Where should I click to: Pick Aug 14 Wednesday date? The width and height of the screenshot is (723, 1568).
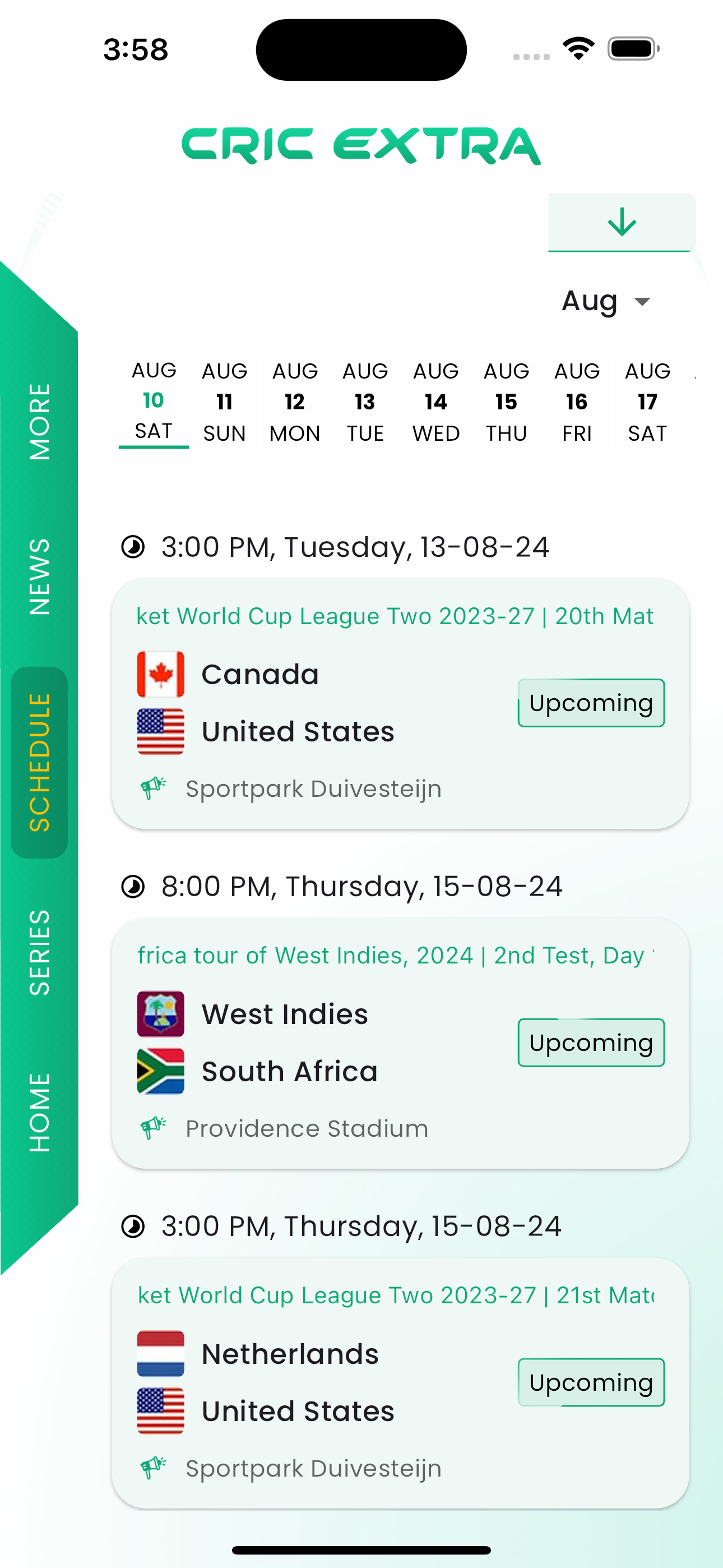(435, 402)
